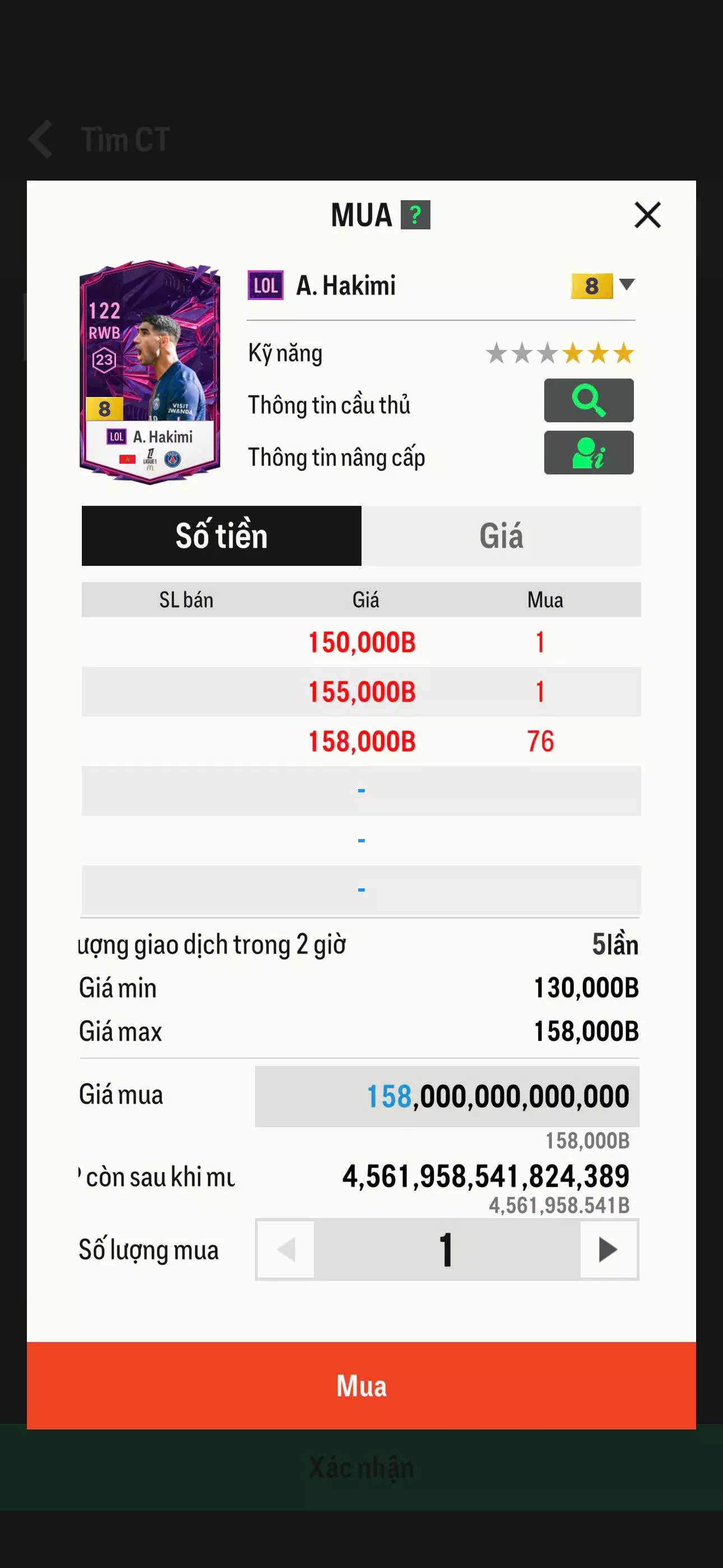Switch to the Giá tab
The image size is (723, 1568).
(x=501, y=536)
